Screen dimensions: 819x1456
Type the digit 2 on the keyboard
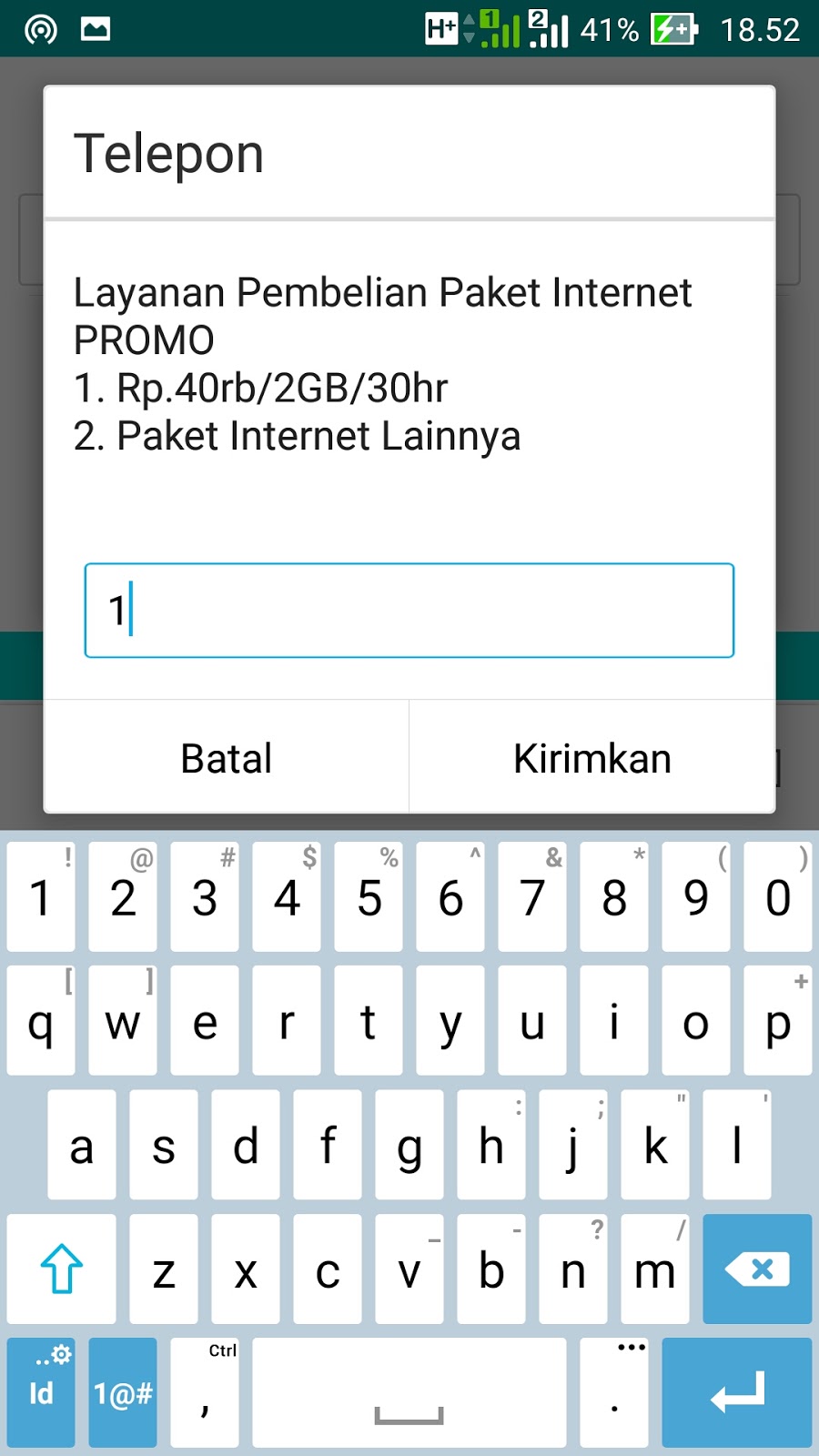tap(123, 897)
